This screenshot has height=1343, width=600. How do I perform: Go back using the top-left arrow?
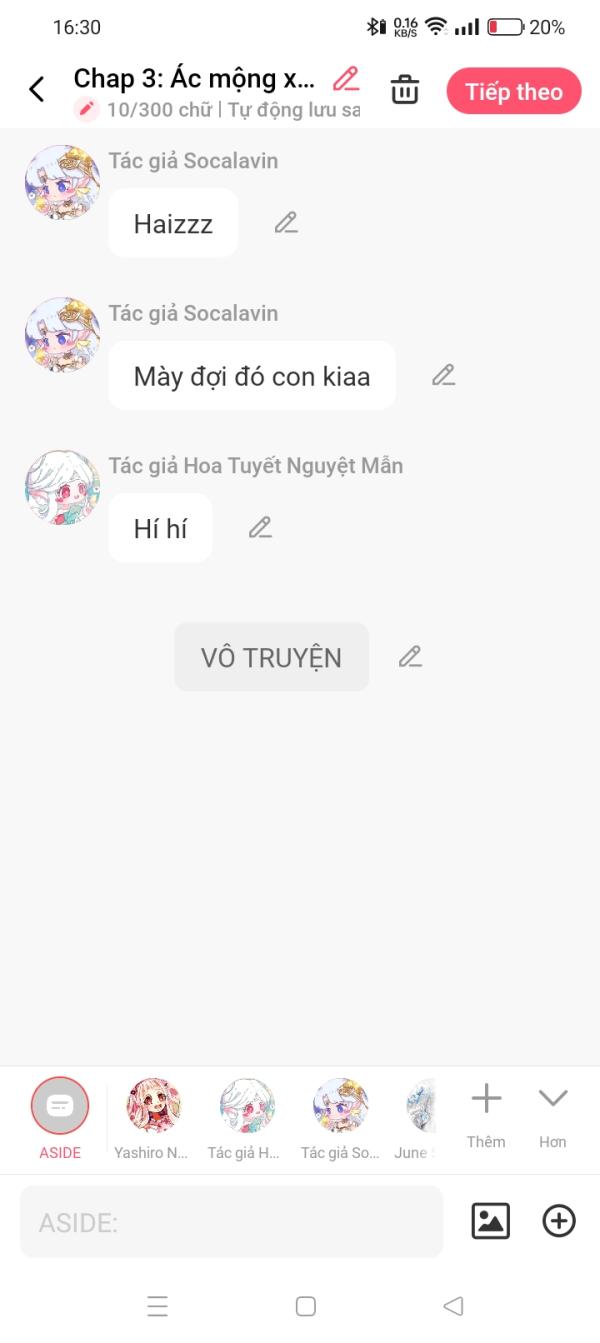click(37, 90)
